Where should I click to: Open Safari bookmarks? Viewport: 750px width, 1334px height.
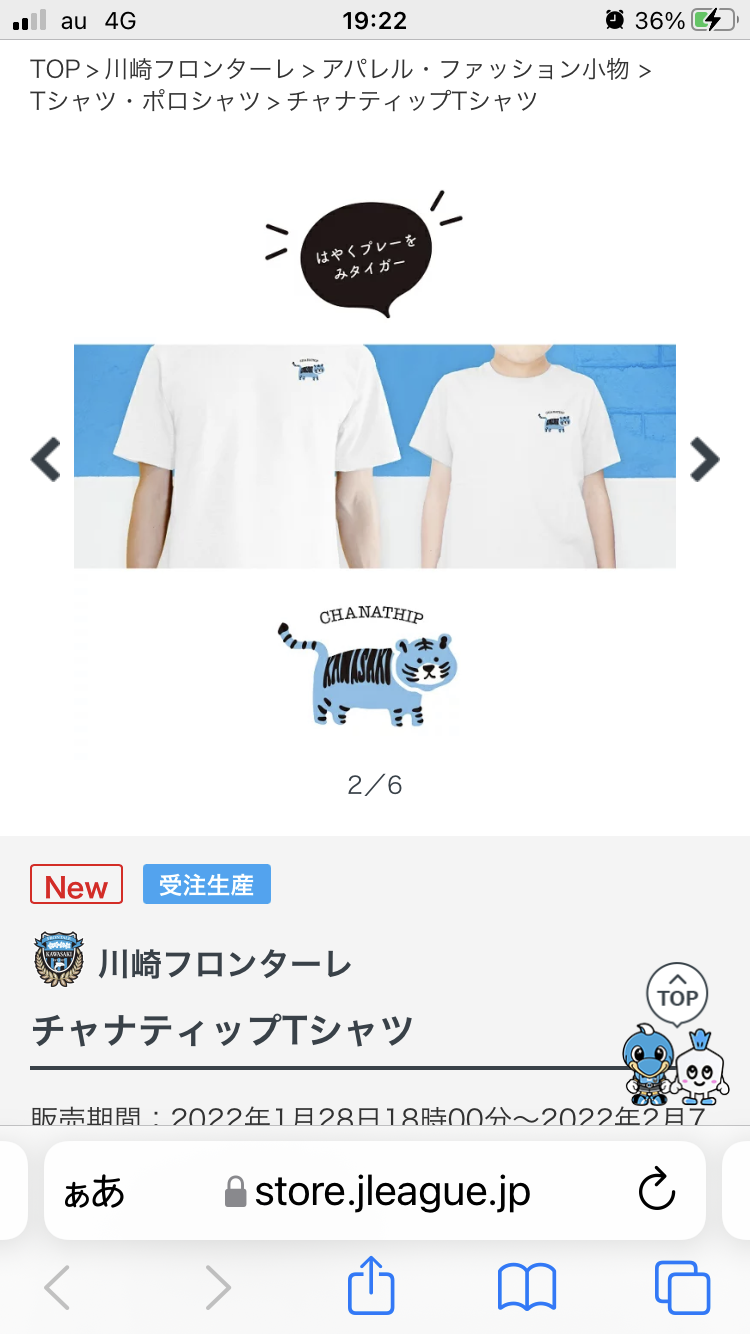coord(527,1287)
